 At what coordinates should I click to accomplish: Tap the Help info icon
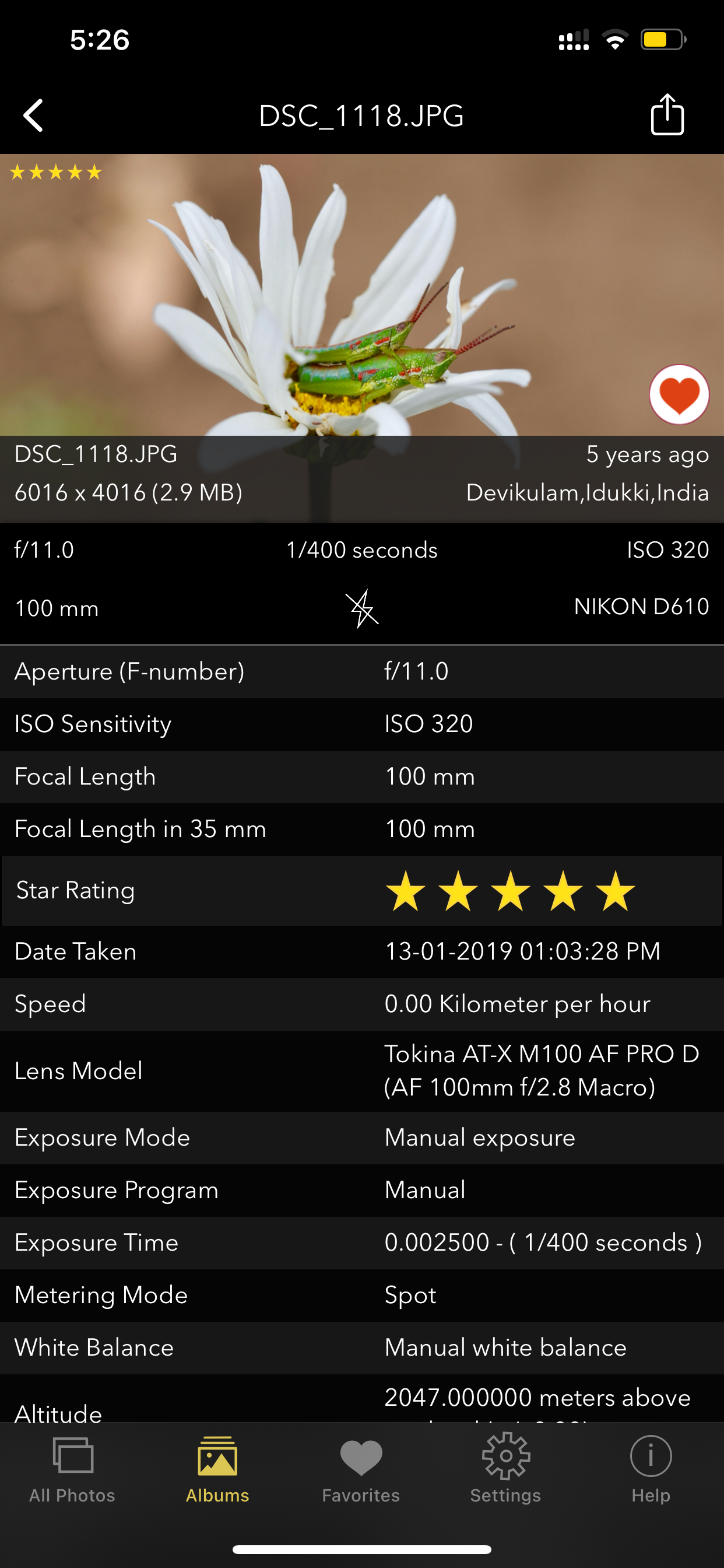coord(651,1459)
